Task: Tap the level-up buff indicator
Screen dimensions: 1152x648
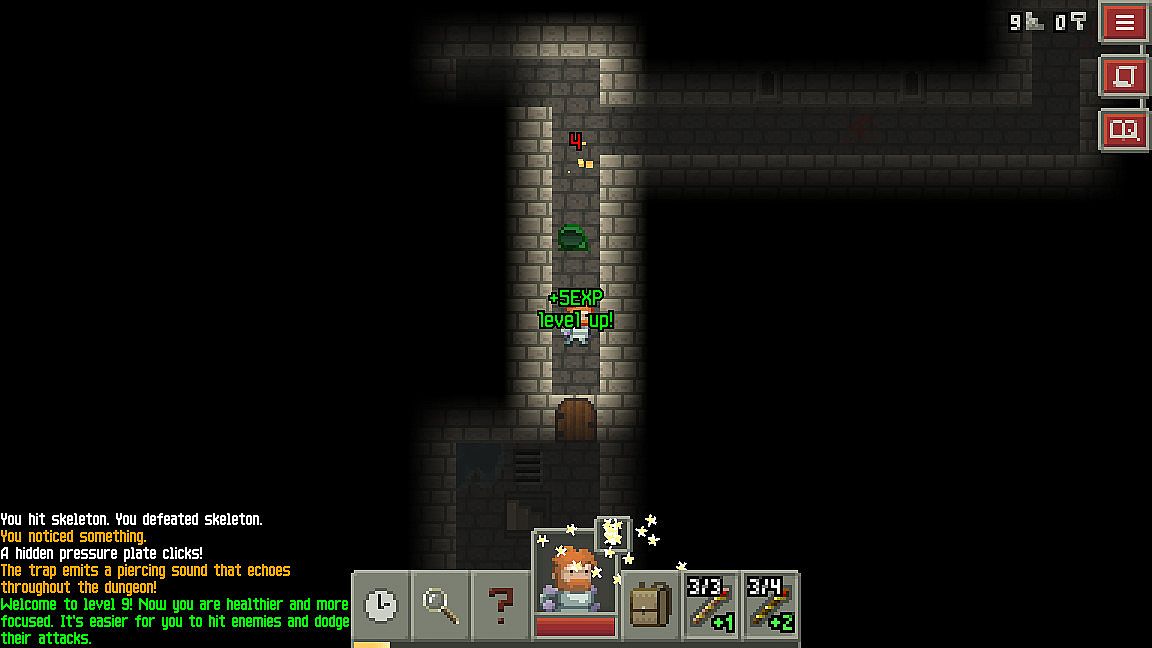Action: (612, 534)
